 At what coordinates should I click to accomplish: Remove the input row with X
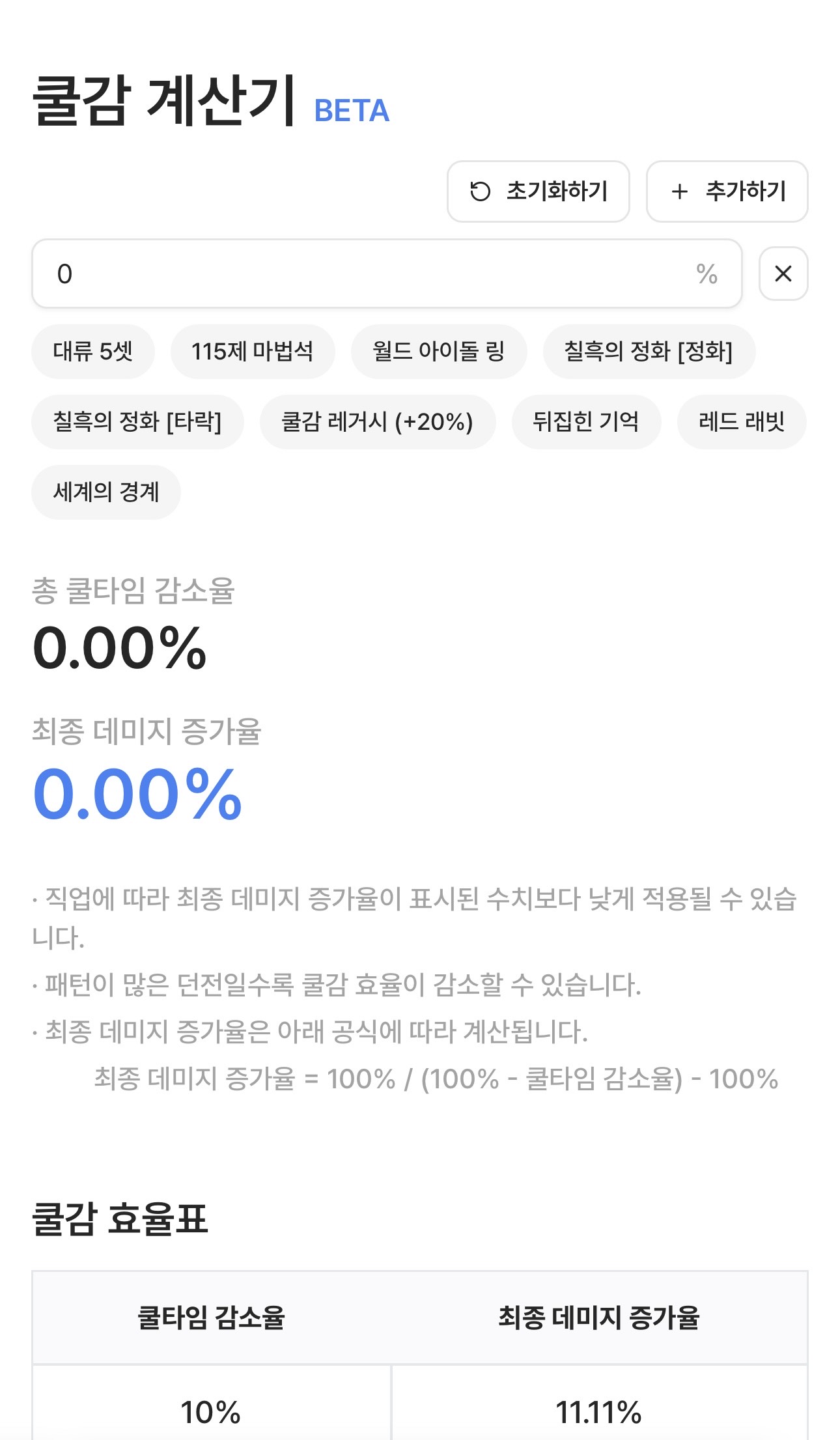tap(783, 274)
